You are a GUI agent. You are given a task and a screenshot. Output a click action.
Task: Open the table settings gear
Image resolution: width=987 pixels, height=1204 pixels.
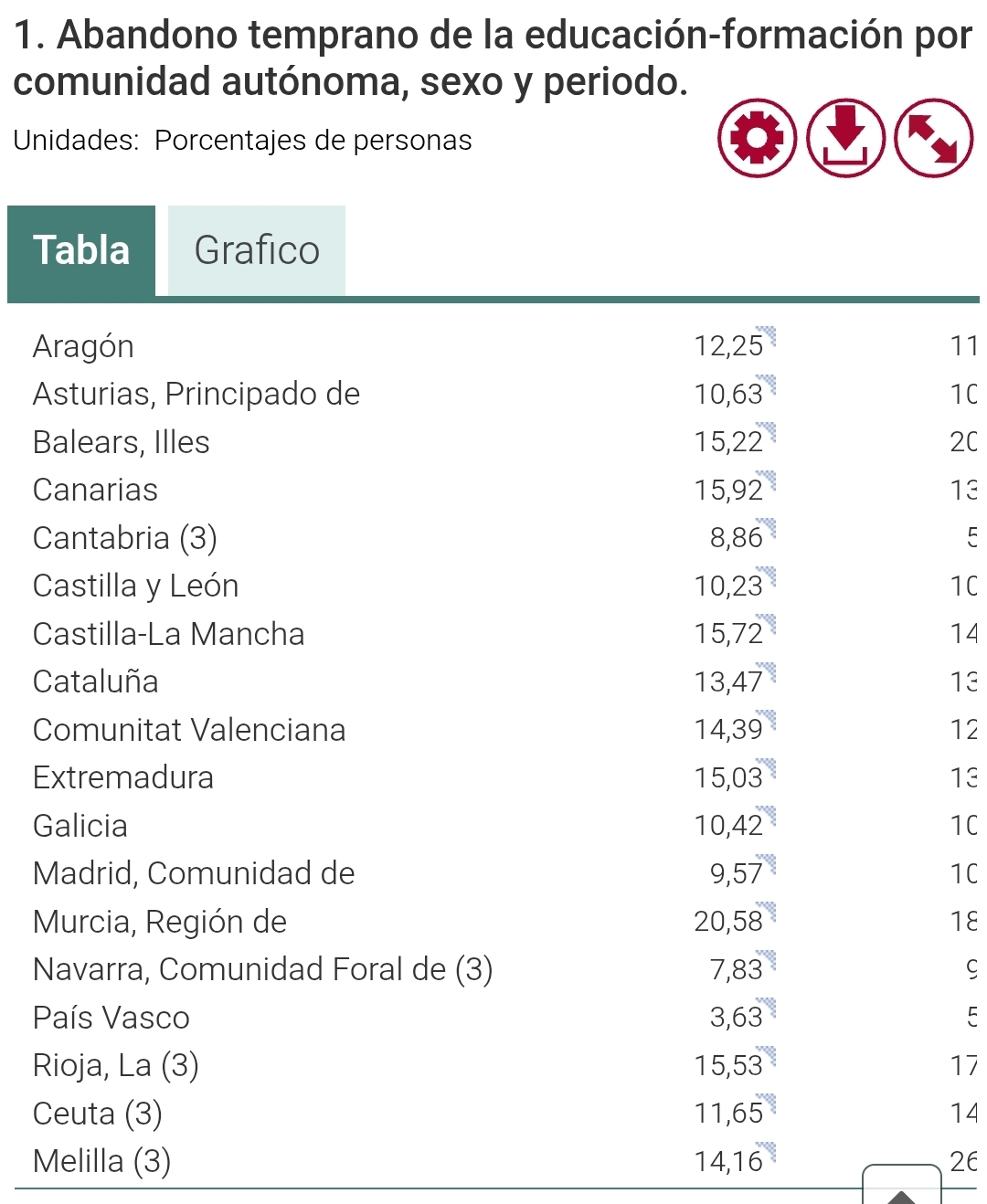[x=757, y=138]
